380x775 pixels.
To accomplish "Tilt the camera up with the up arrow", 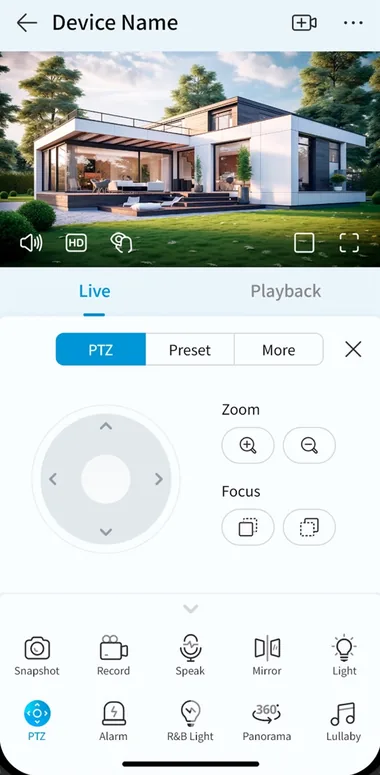I will (106, 426).
